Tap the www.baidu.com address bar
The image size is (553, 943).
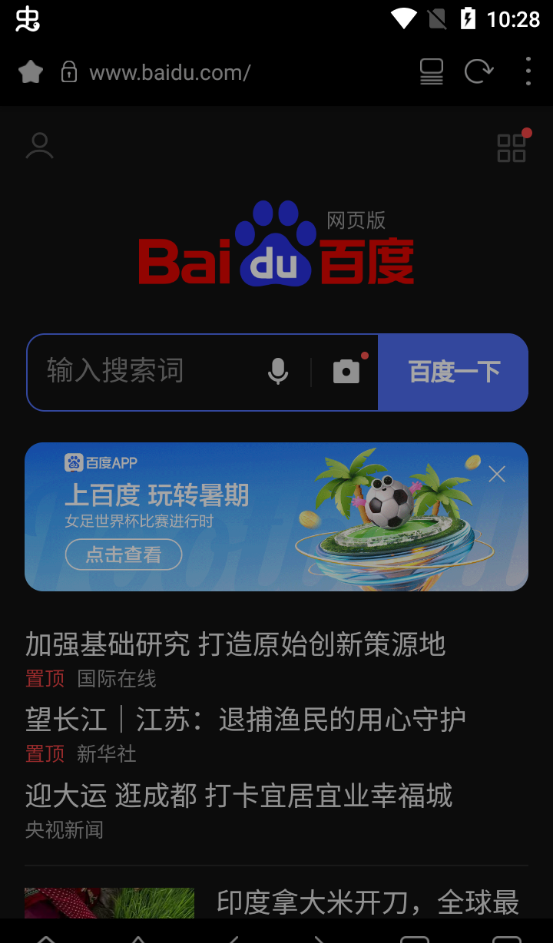click(170, 73)
